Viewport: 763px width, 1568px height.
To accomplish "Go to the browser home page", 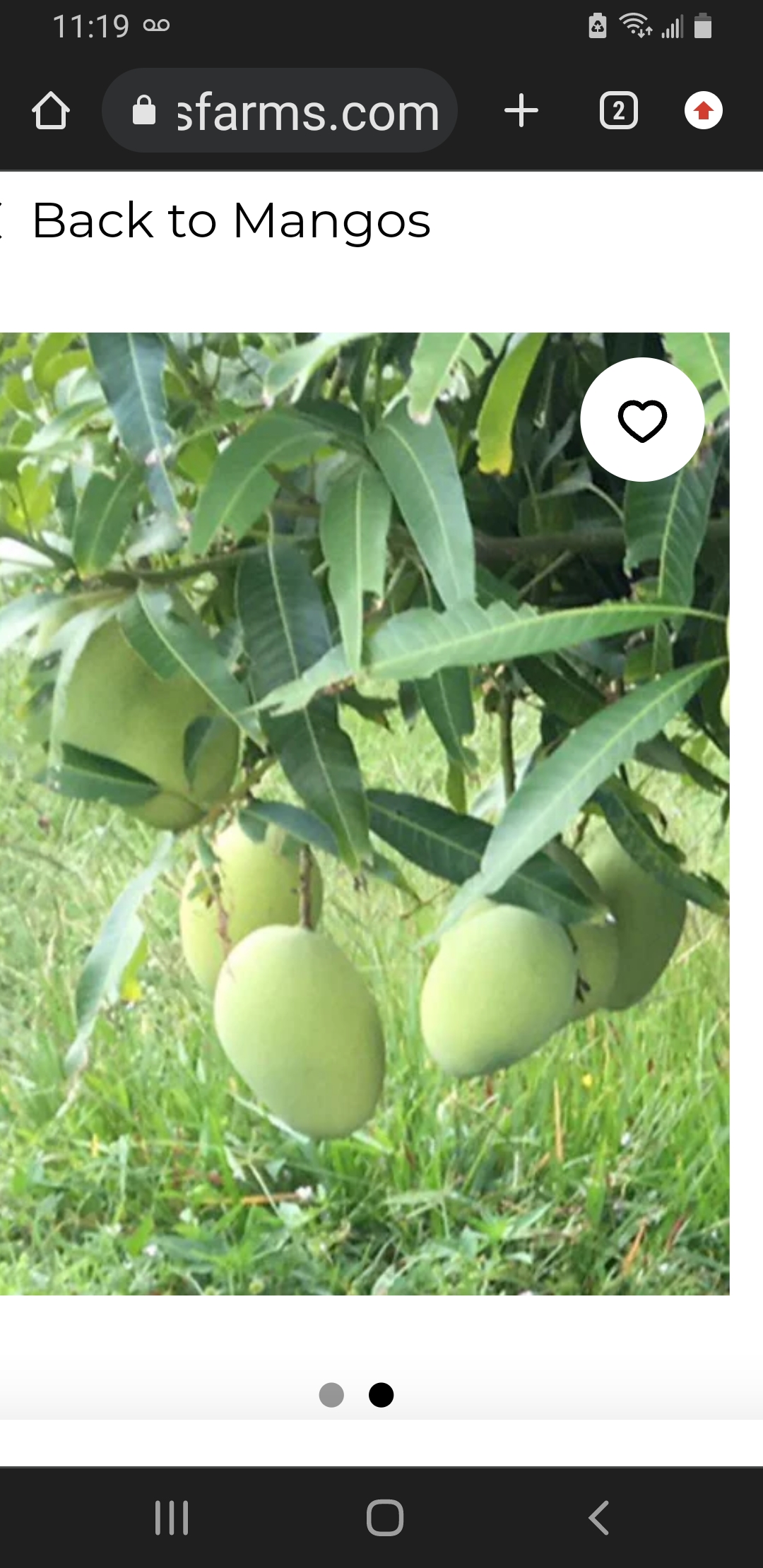I will tap(51, 111).
